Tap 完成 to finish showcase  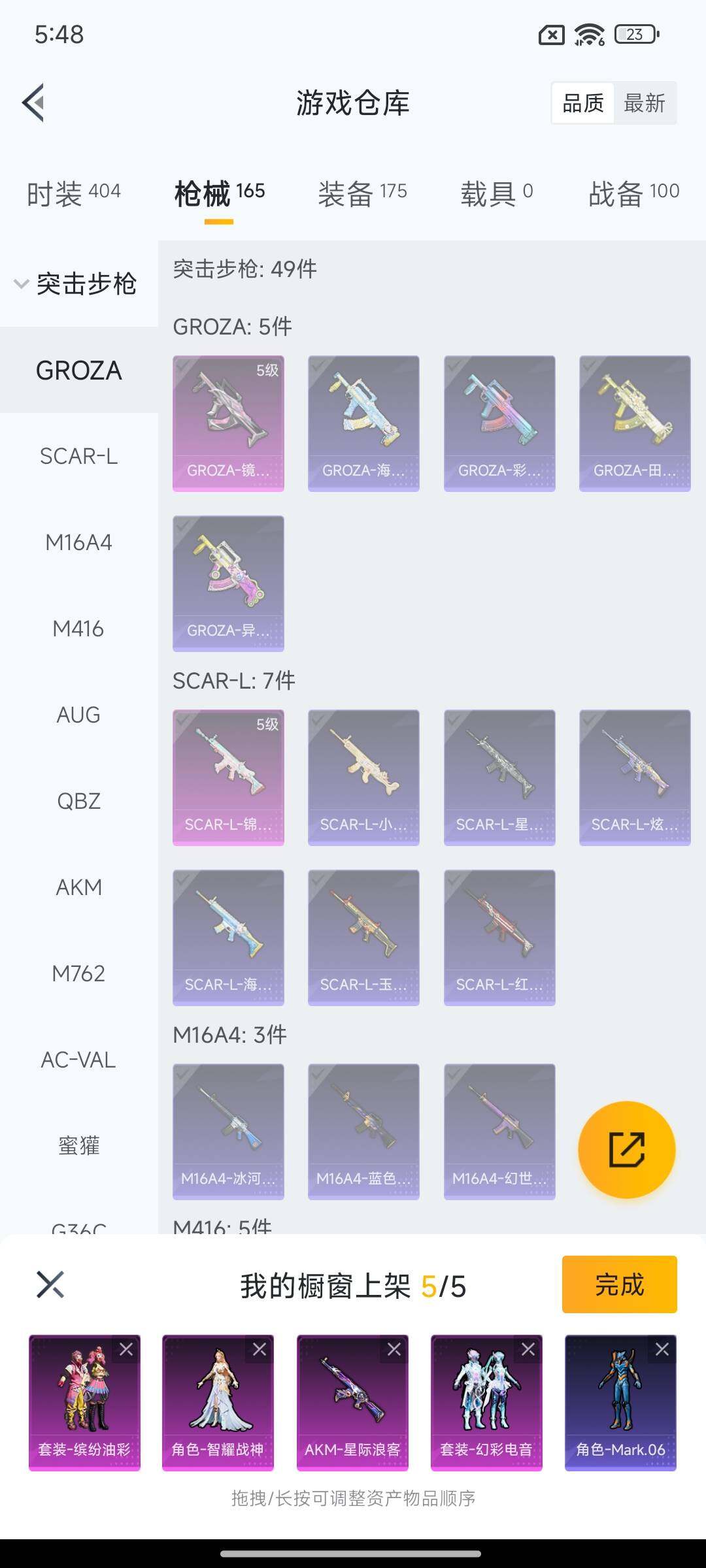tap(619, 1284)
